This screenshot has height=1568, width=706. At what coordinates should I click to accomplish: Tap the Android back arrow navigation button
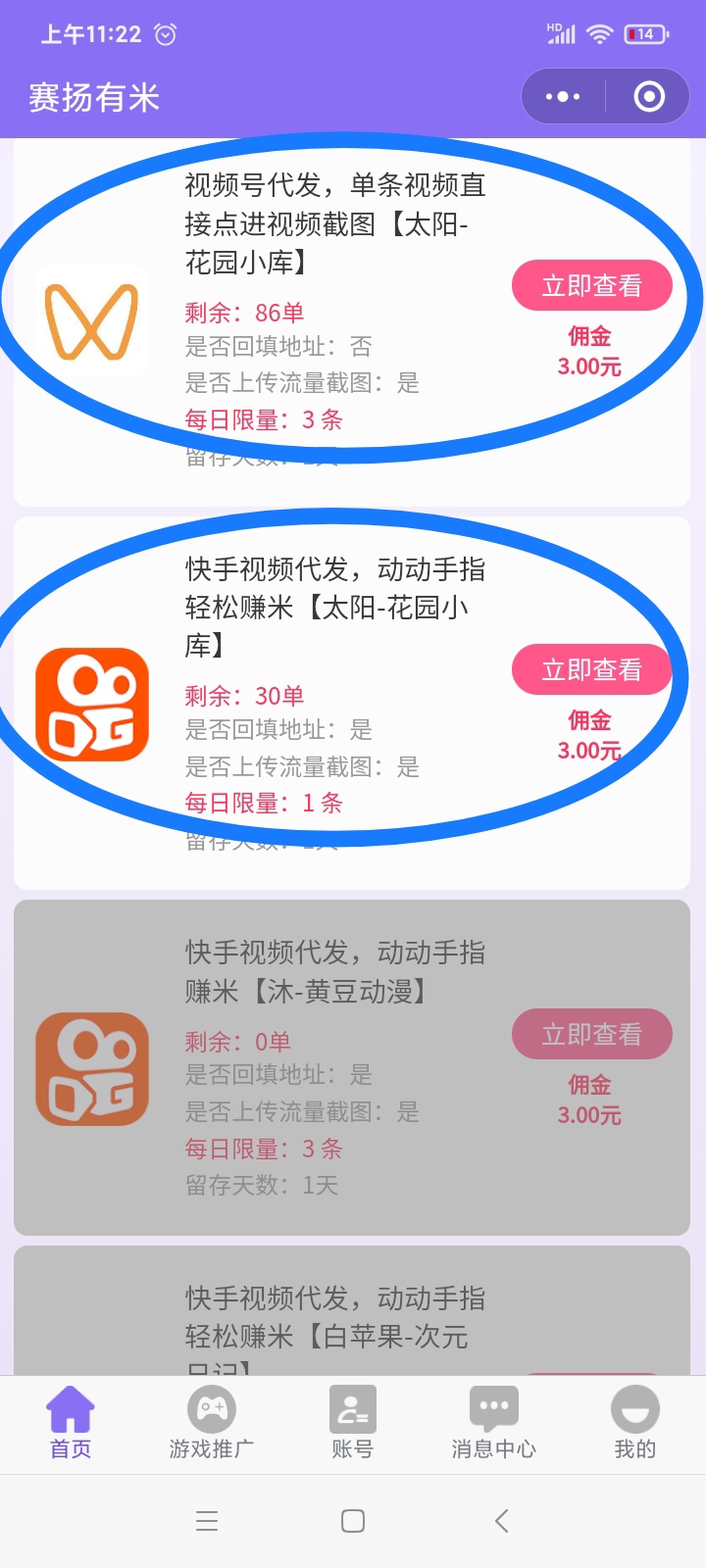point(500,1521)
